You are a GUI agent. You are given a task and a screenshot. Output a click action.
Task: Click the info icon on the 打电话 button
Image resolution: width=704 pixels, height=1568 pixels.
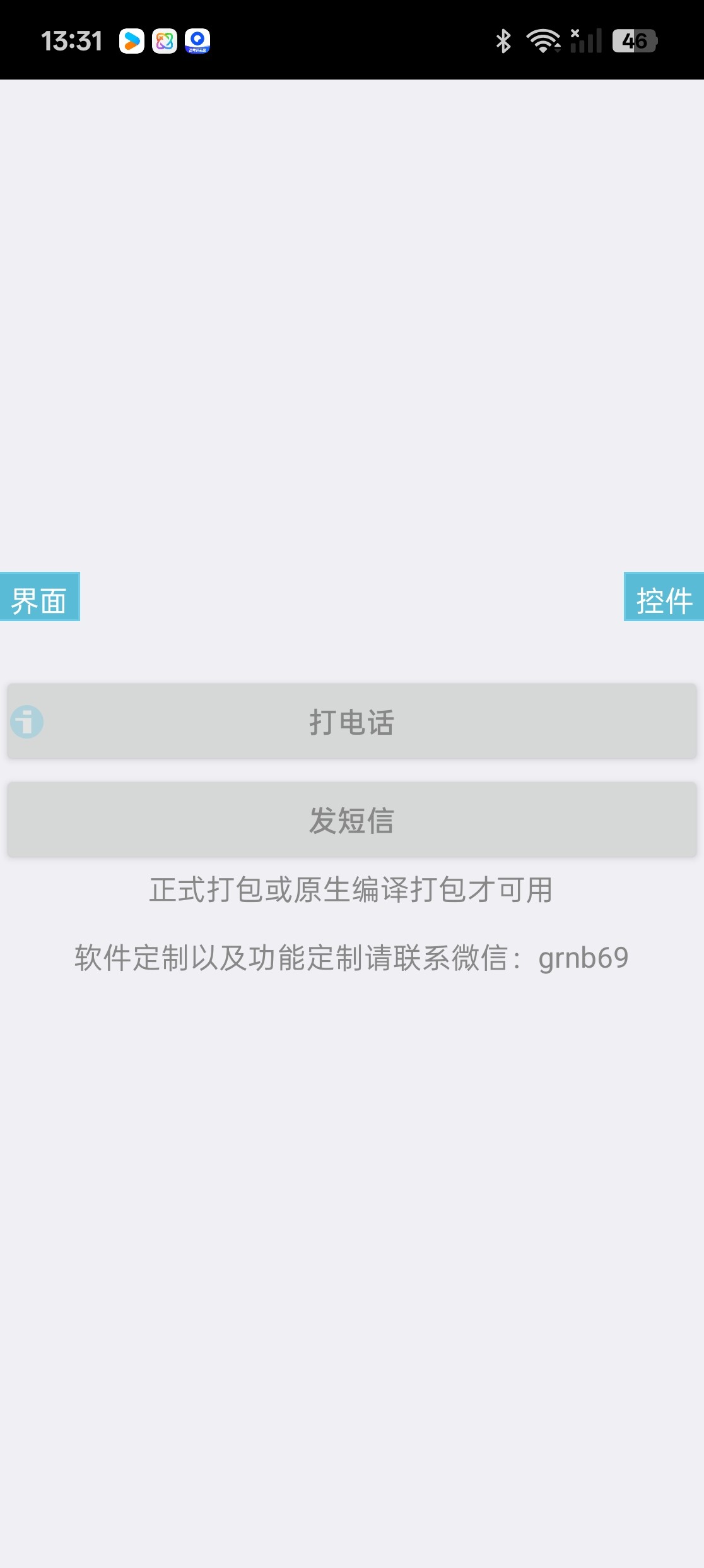(26, 723)
